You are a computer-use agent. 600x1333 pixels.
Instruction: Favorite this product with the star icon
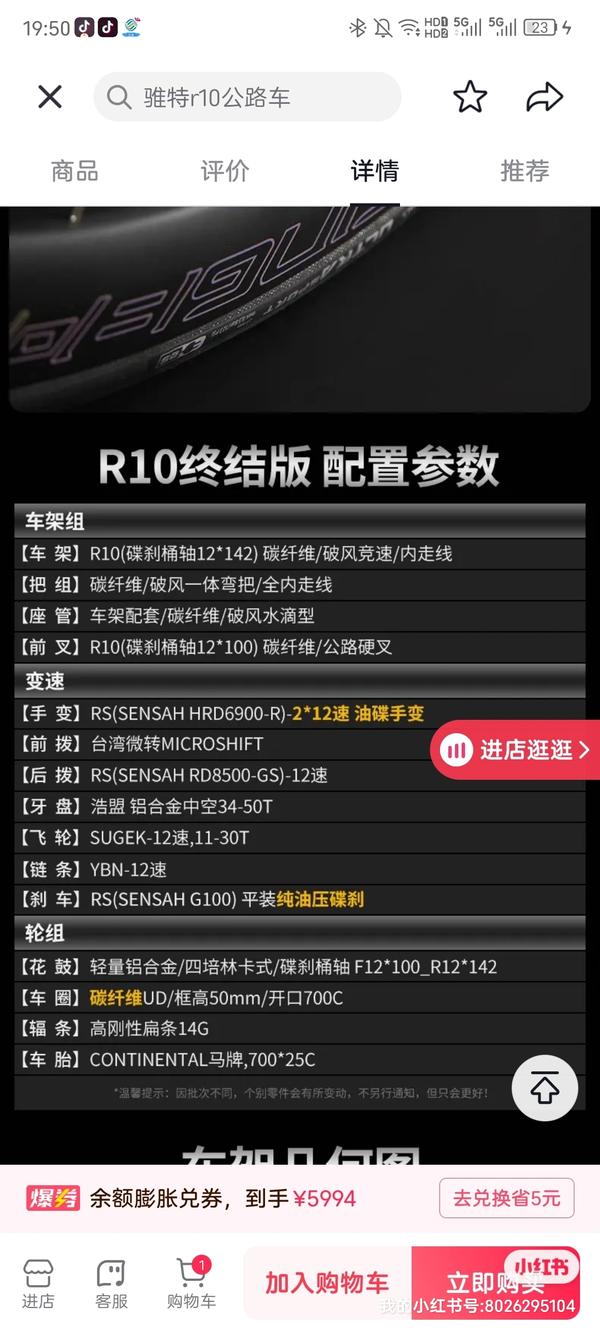point(470,97)
